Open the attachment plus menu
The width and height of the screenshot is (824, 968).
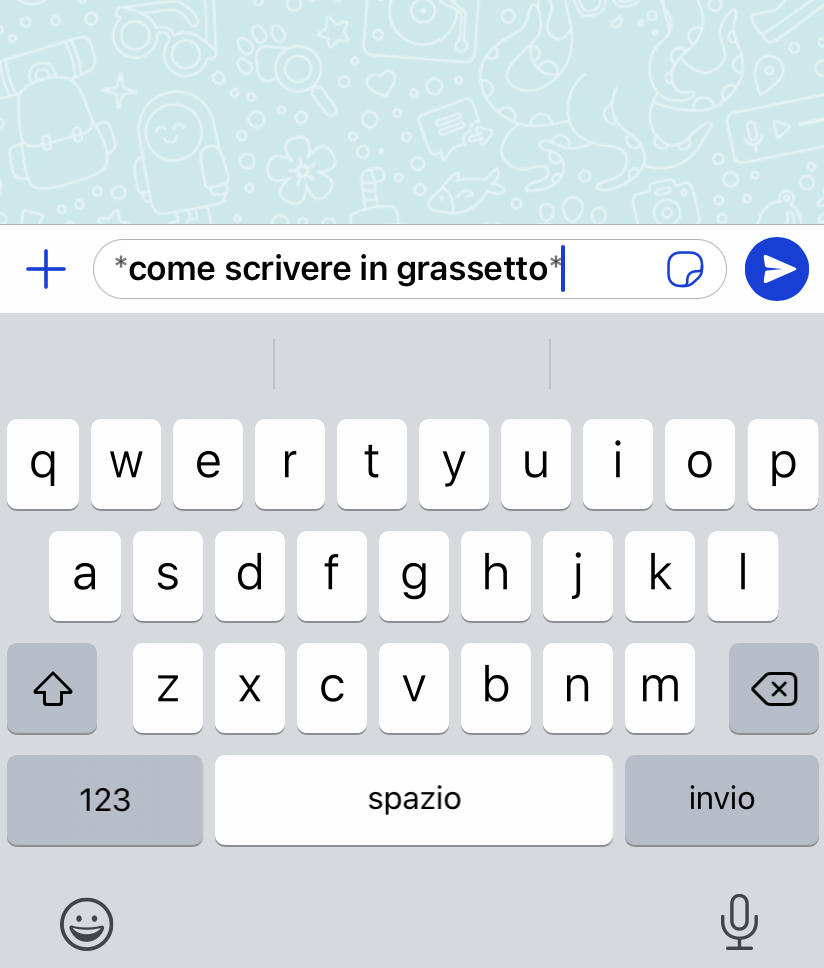pyautogui.click(x=46, y=269)
